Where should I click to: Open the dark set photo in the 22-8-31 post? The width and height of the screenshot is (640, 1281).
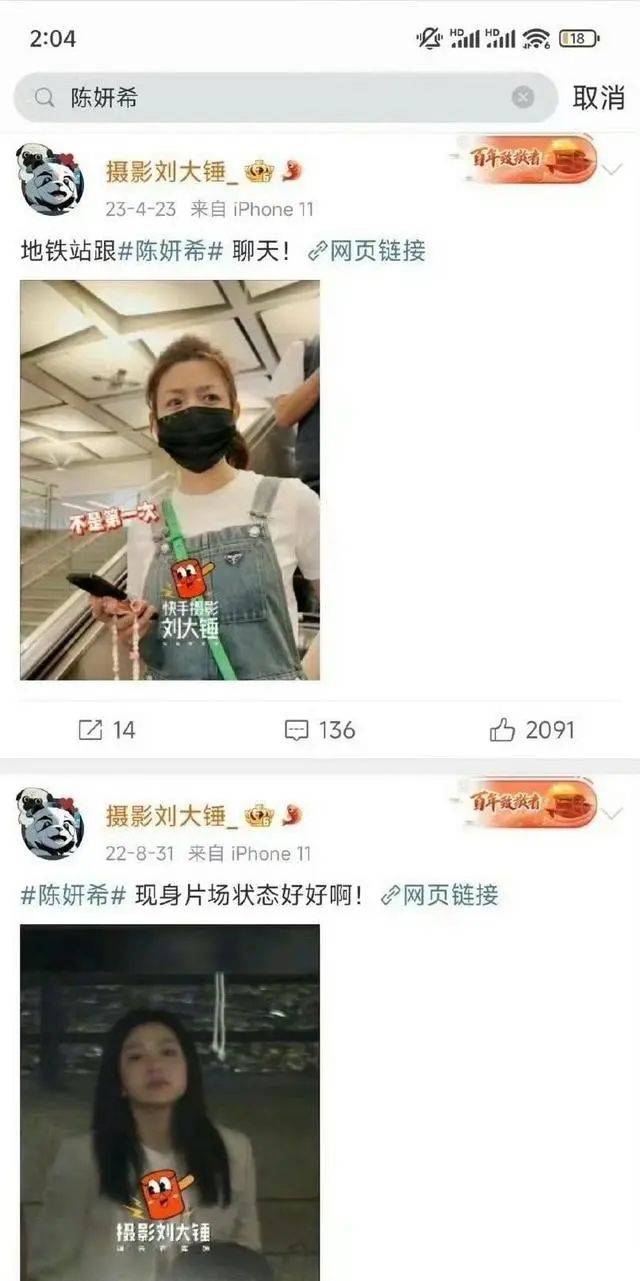pos(170,1102)
